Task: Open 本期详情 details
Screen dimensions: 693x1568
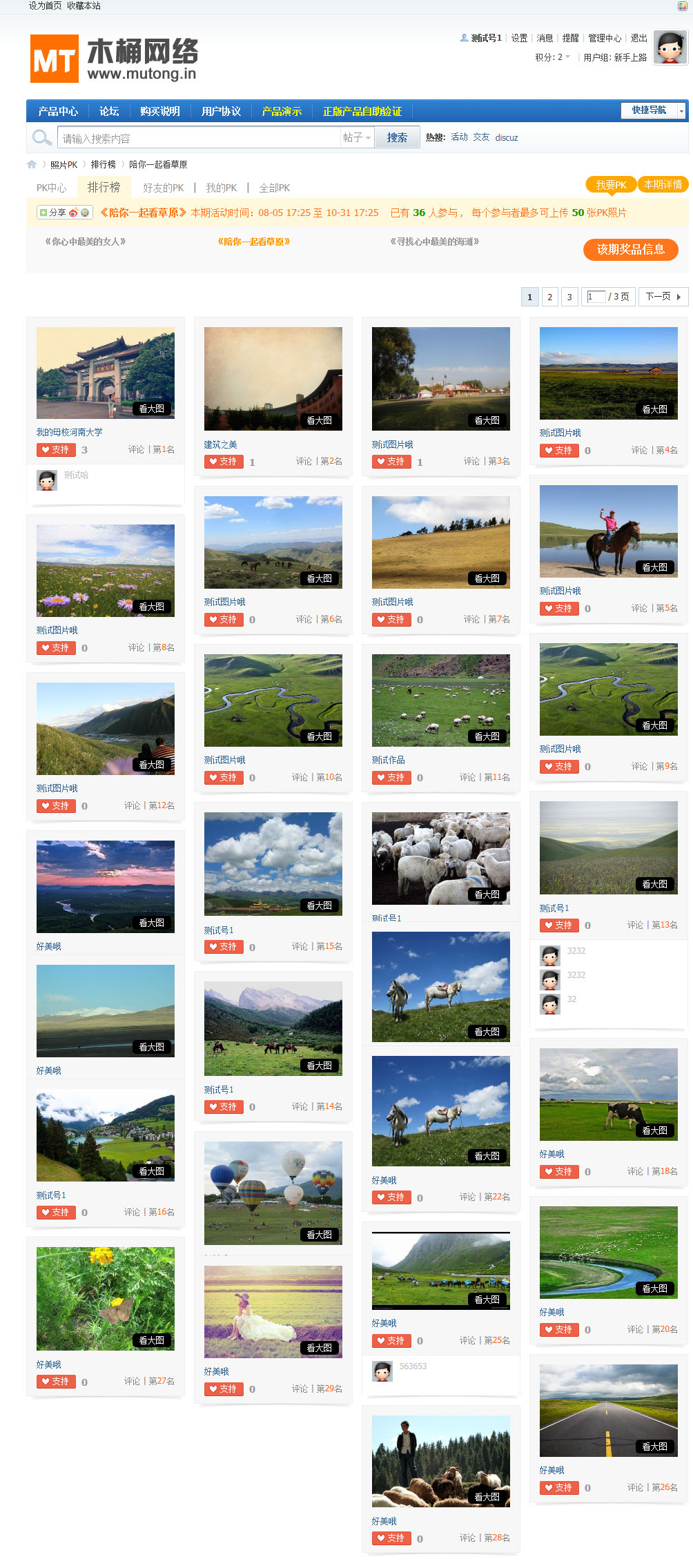Action: tap(663, 184)
